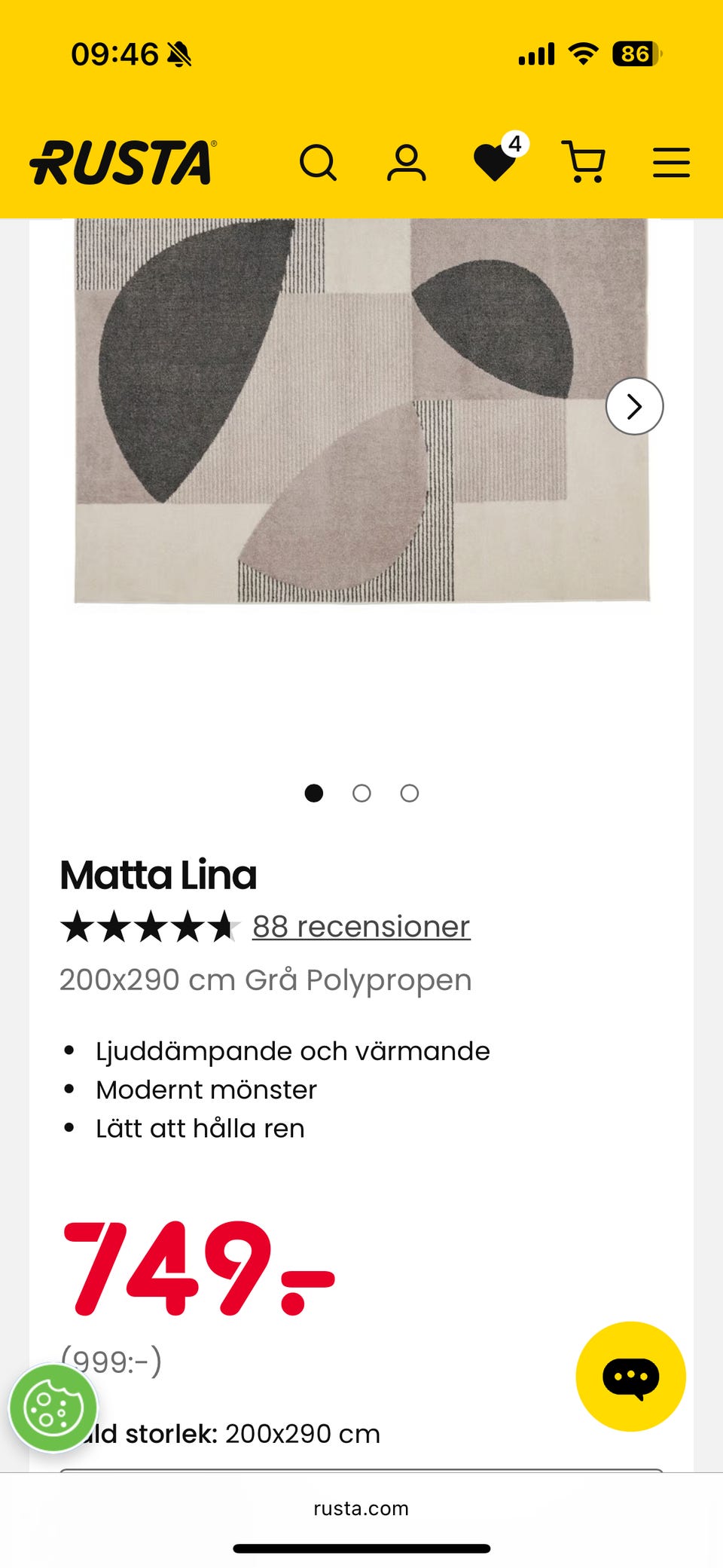The image size is (723, 1568).
Task: Open the hamburger navigation menu
Action: click(670, 162)
